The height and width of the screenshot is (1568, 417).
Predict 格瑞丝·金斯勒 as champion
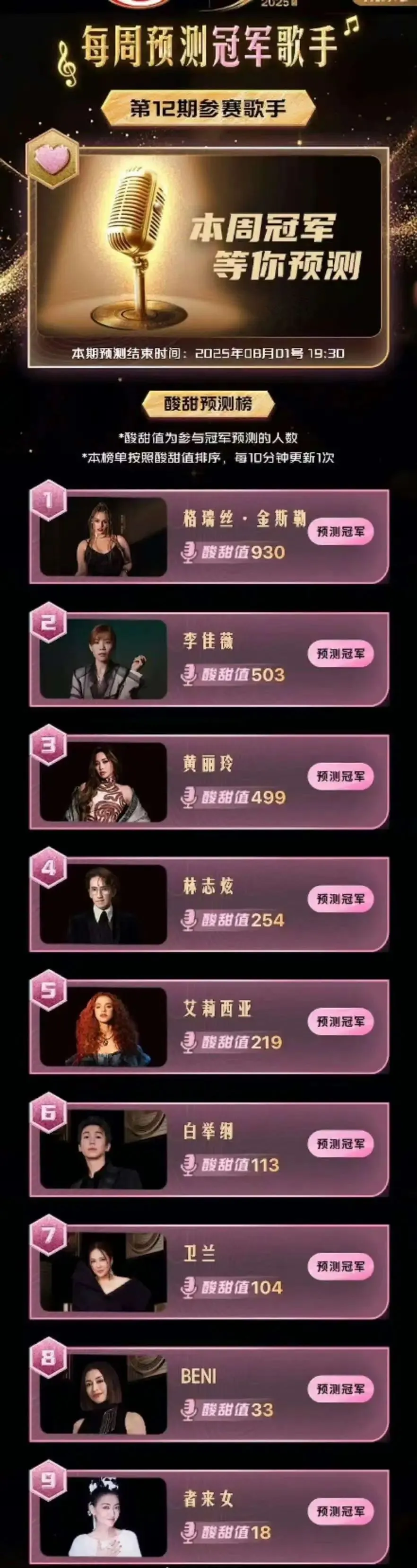tap(340, 531)
